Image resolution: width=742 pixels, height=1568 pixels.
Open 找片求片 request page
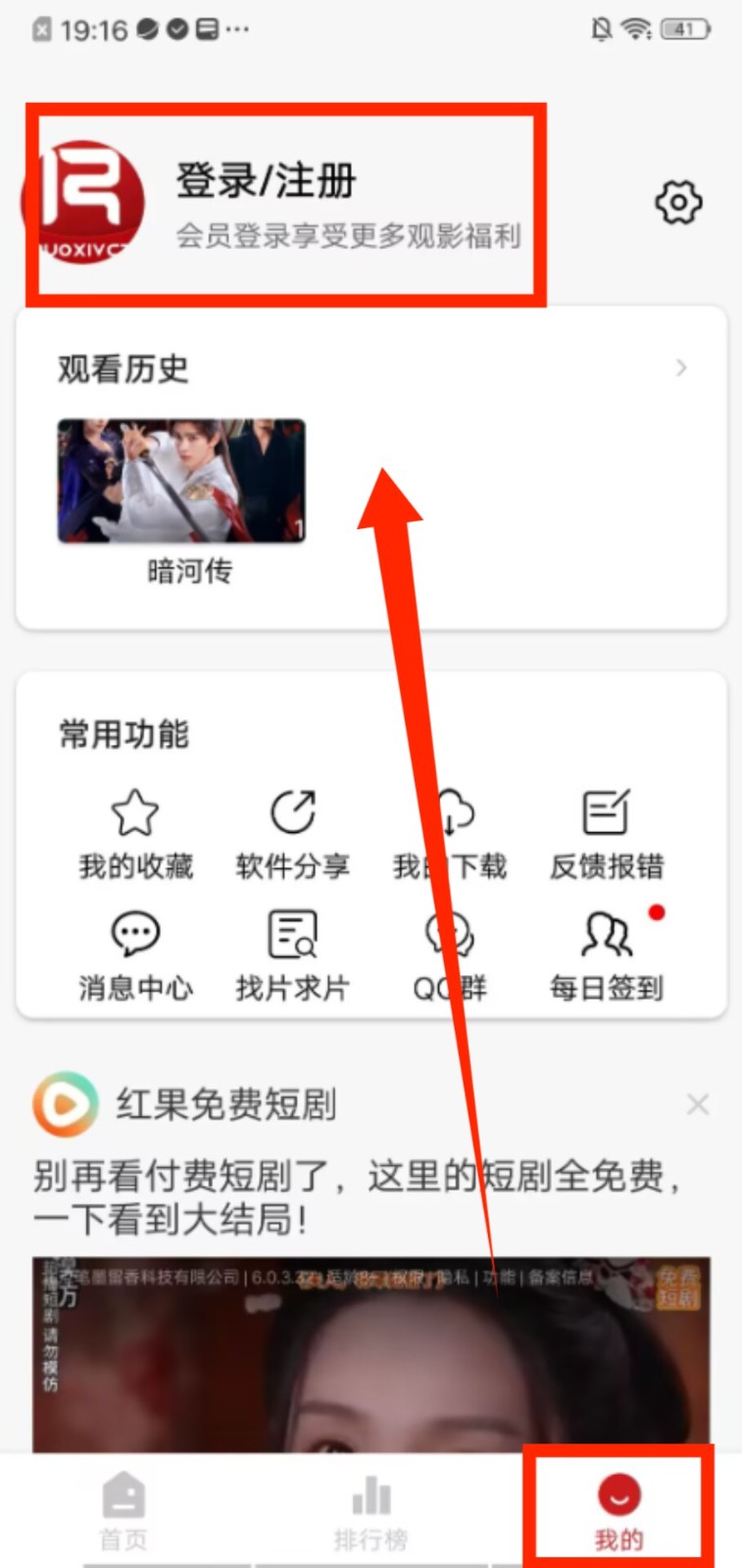tap(292, 955)
